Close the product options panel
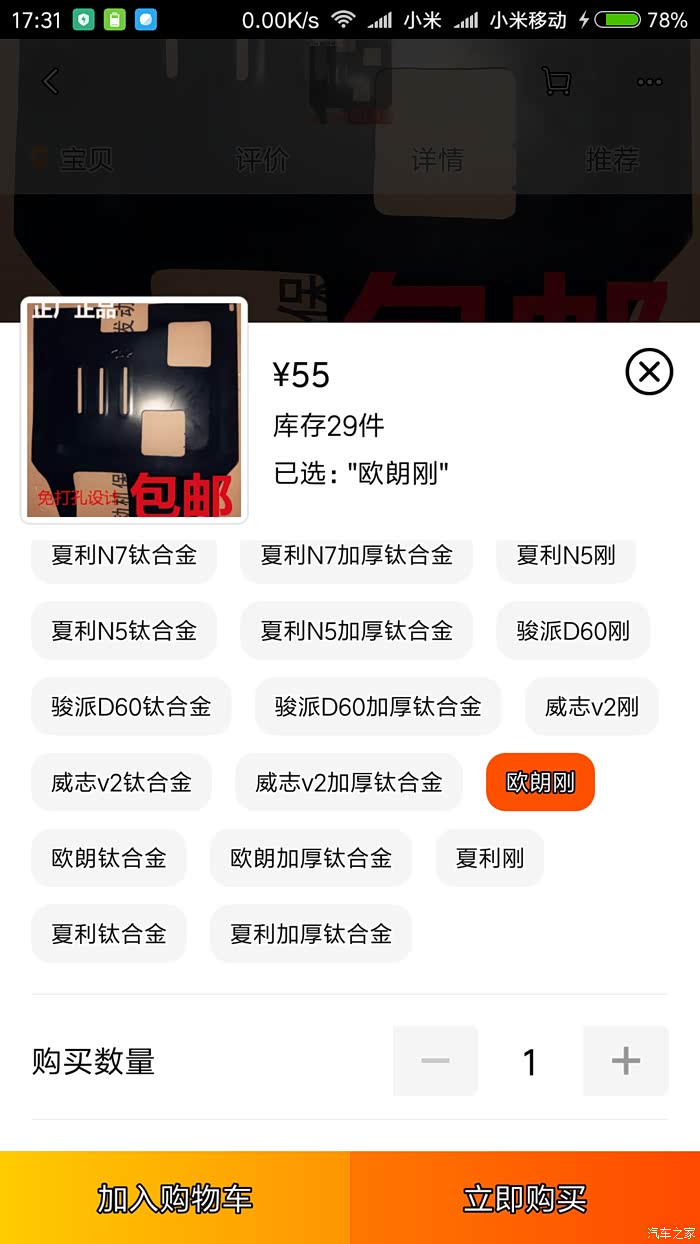 tap(649, 372)
